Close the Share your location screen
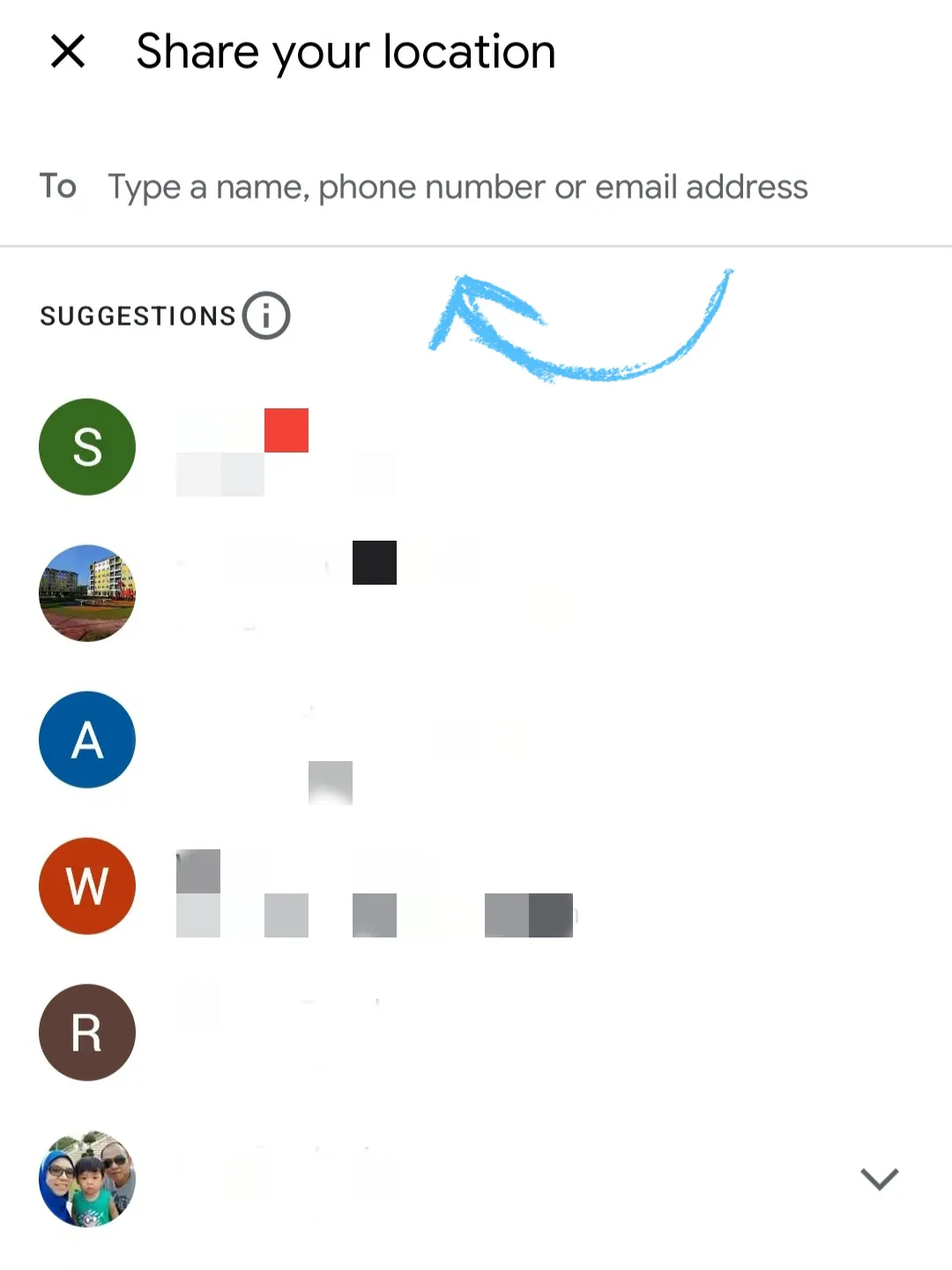 (68, 51)
